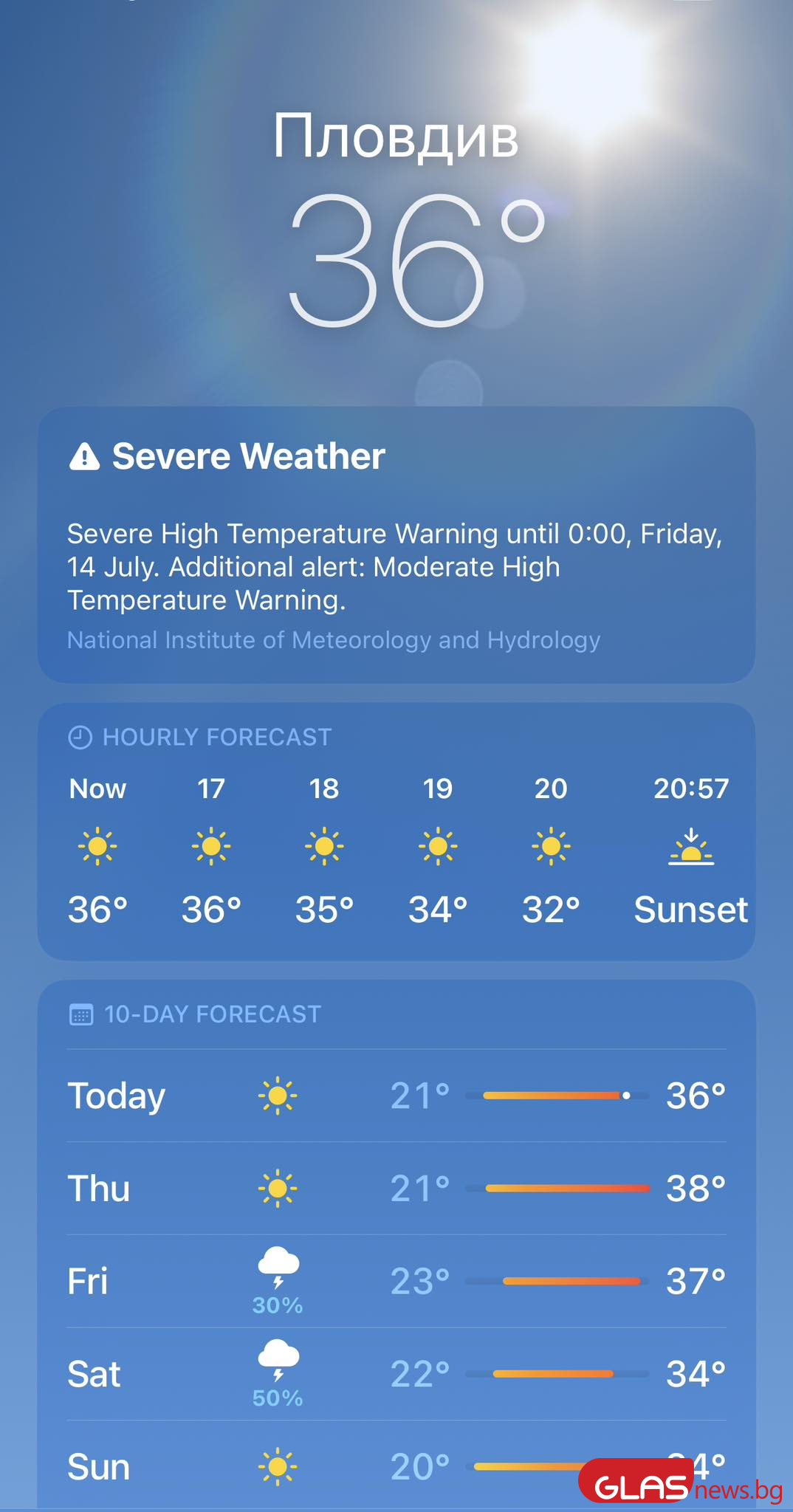This screenshot has height=1512, width=793.
Task: View Saturday's forecast with 50% storms
Action: 396,1374
